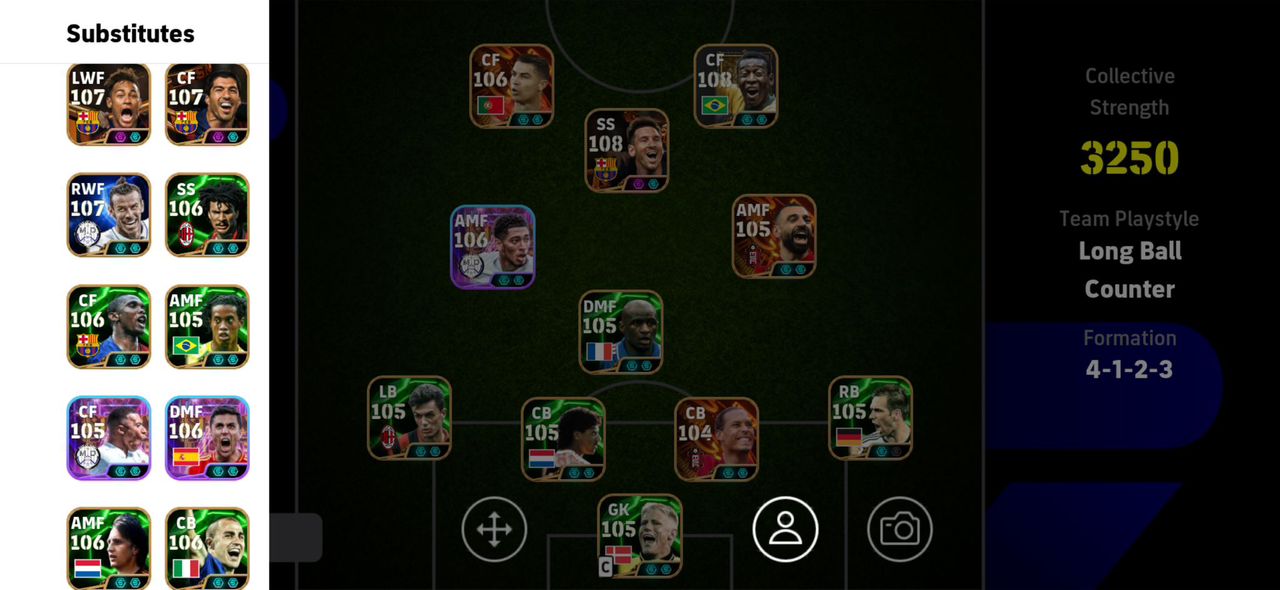Select substitute DMF 106
The width and height of the screenshot is (1280, 590).
pos(207,438)
